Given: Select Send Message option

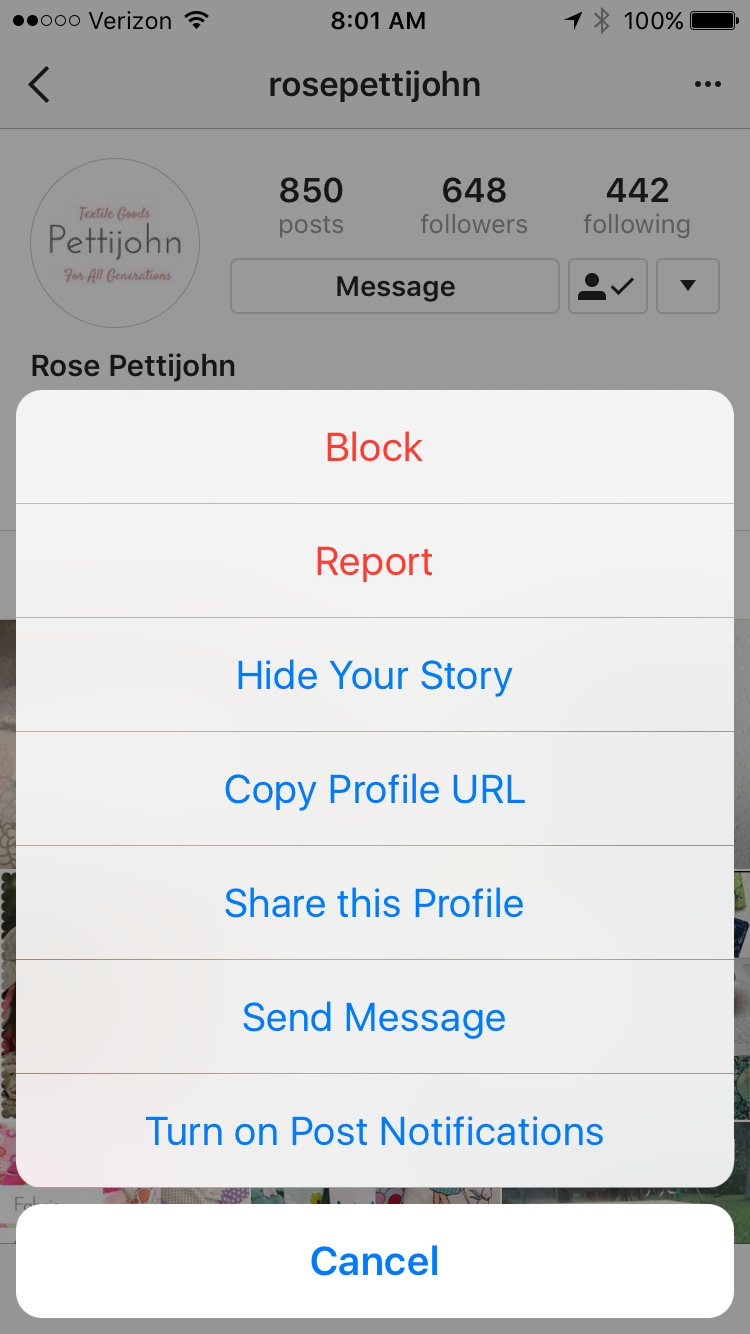Looking at the screenshot, I should tap(374, 1017).
